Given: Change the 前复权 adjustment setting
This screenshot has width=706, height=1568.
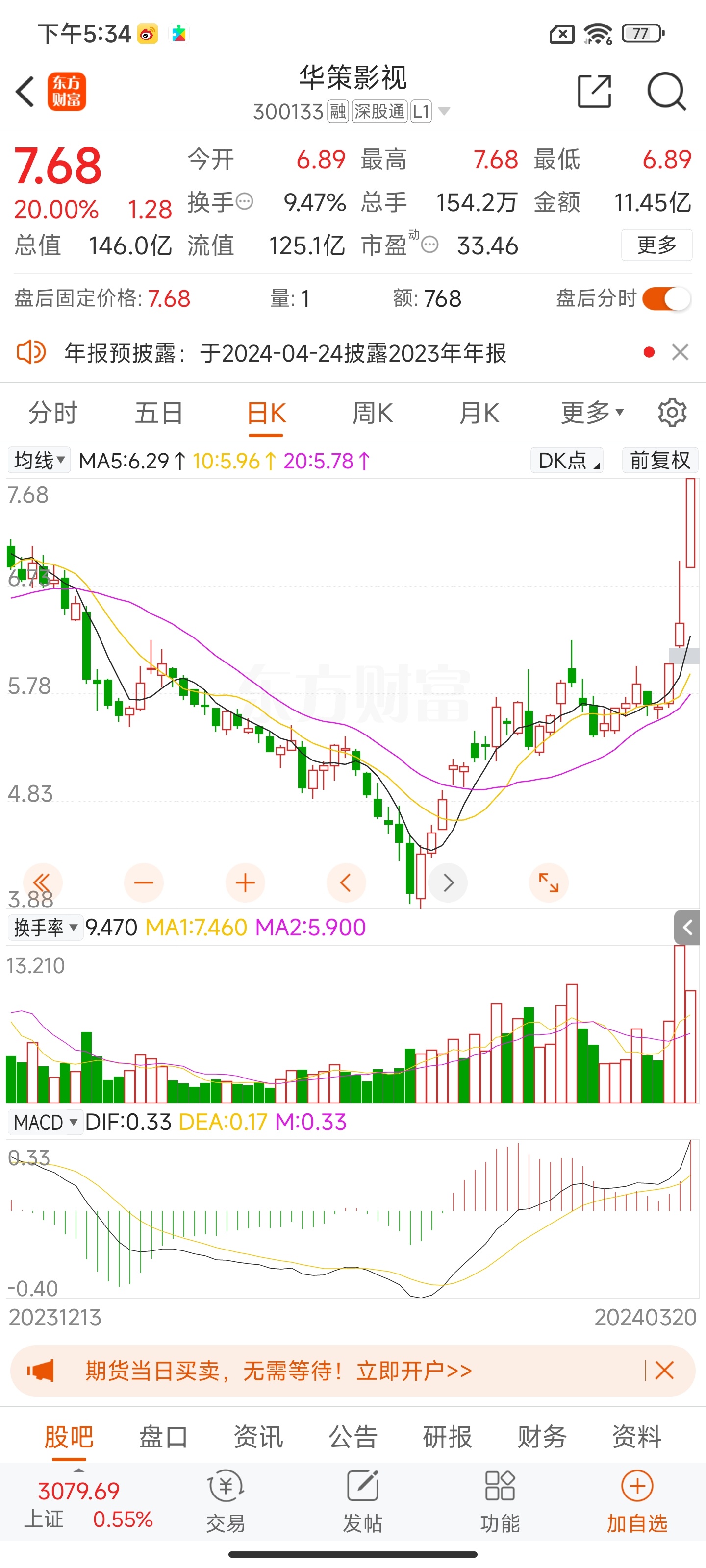Looking at the screenshot, I should [x=660, y=460].
